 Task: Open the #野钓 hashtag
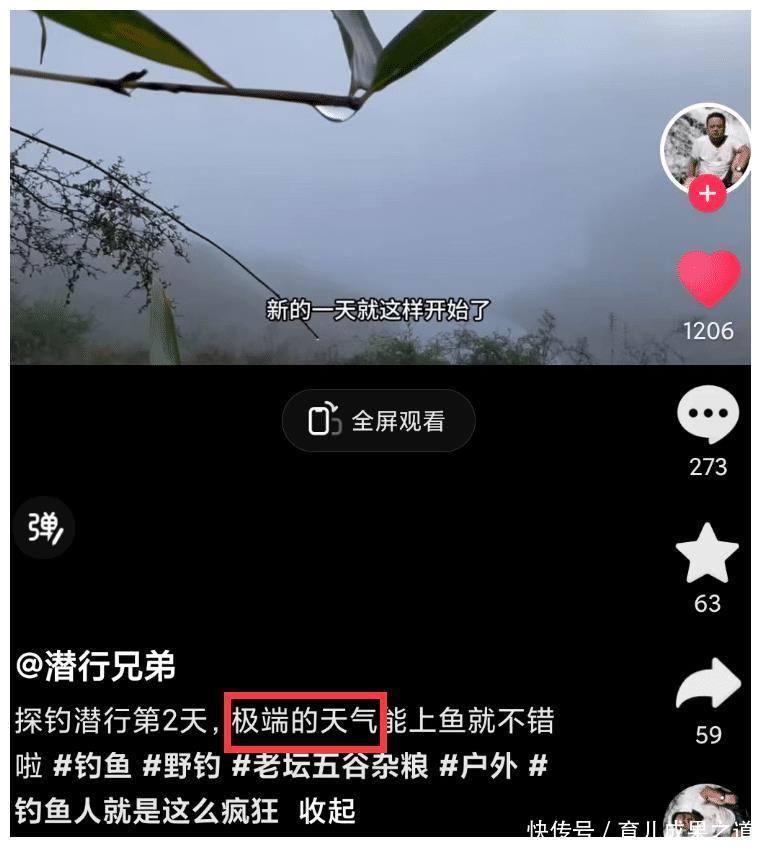click(181, 766)
